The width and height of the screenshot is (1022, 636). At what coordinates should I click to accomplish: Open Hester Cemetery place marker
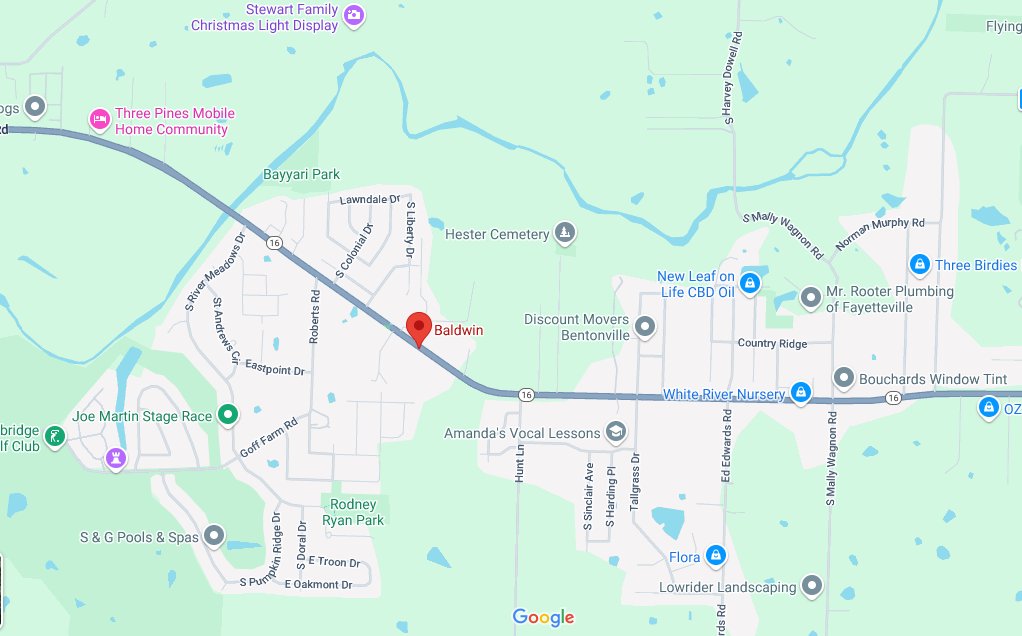(565, 234)
